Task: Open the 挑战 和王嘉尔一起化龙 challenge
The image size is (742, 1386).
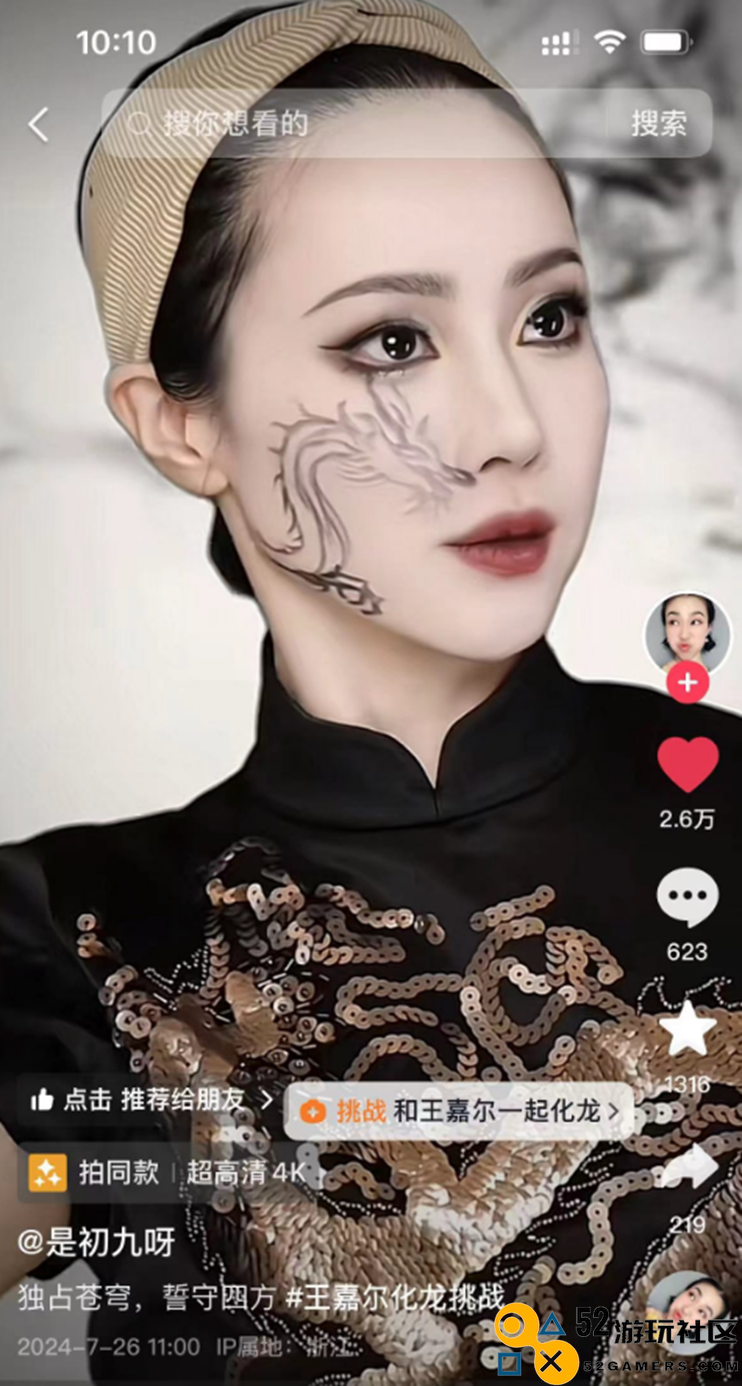Action: click(459, 1111)
